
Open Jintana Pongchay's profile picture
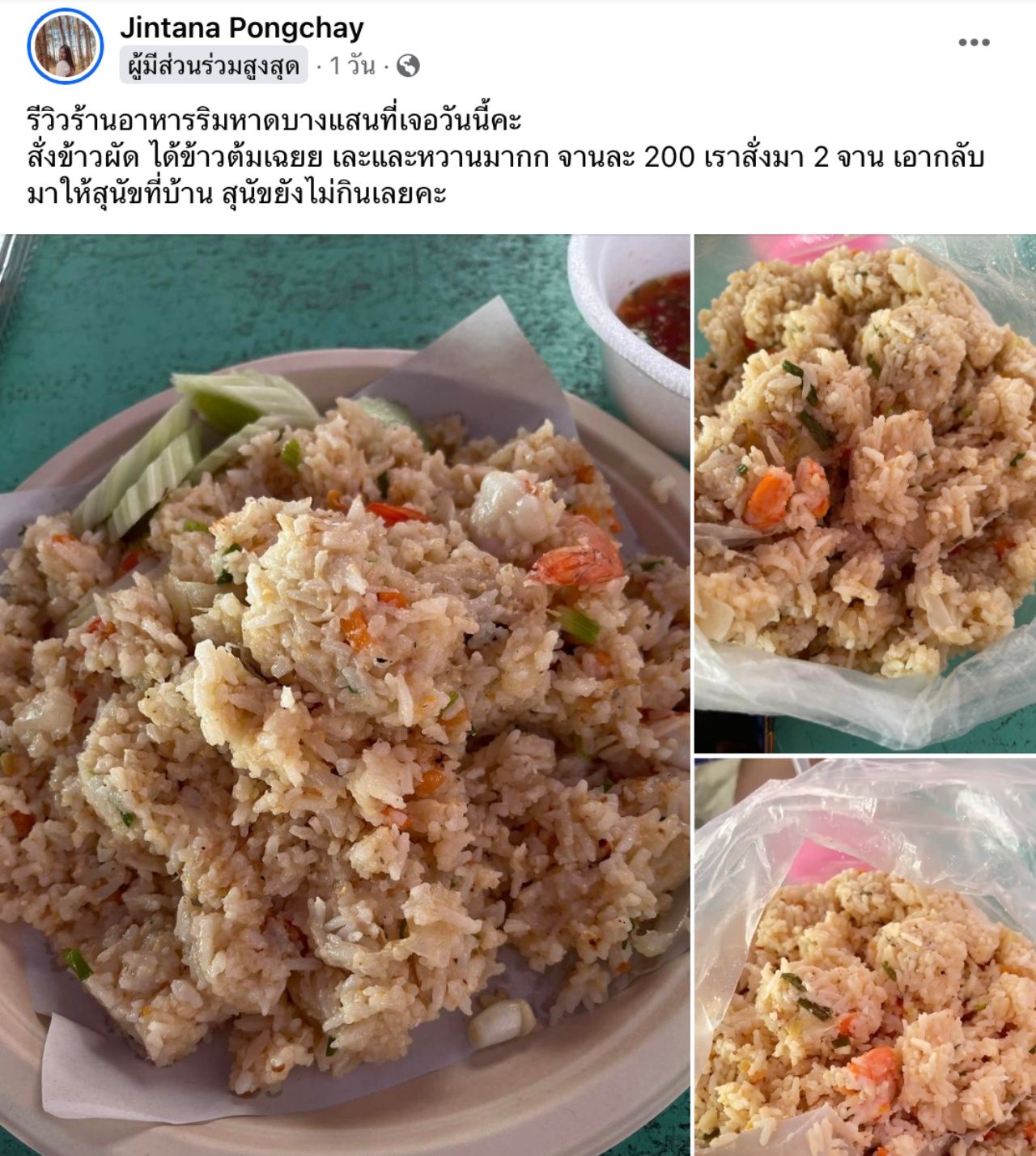tap(65, 45)
